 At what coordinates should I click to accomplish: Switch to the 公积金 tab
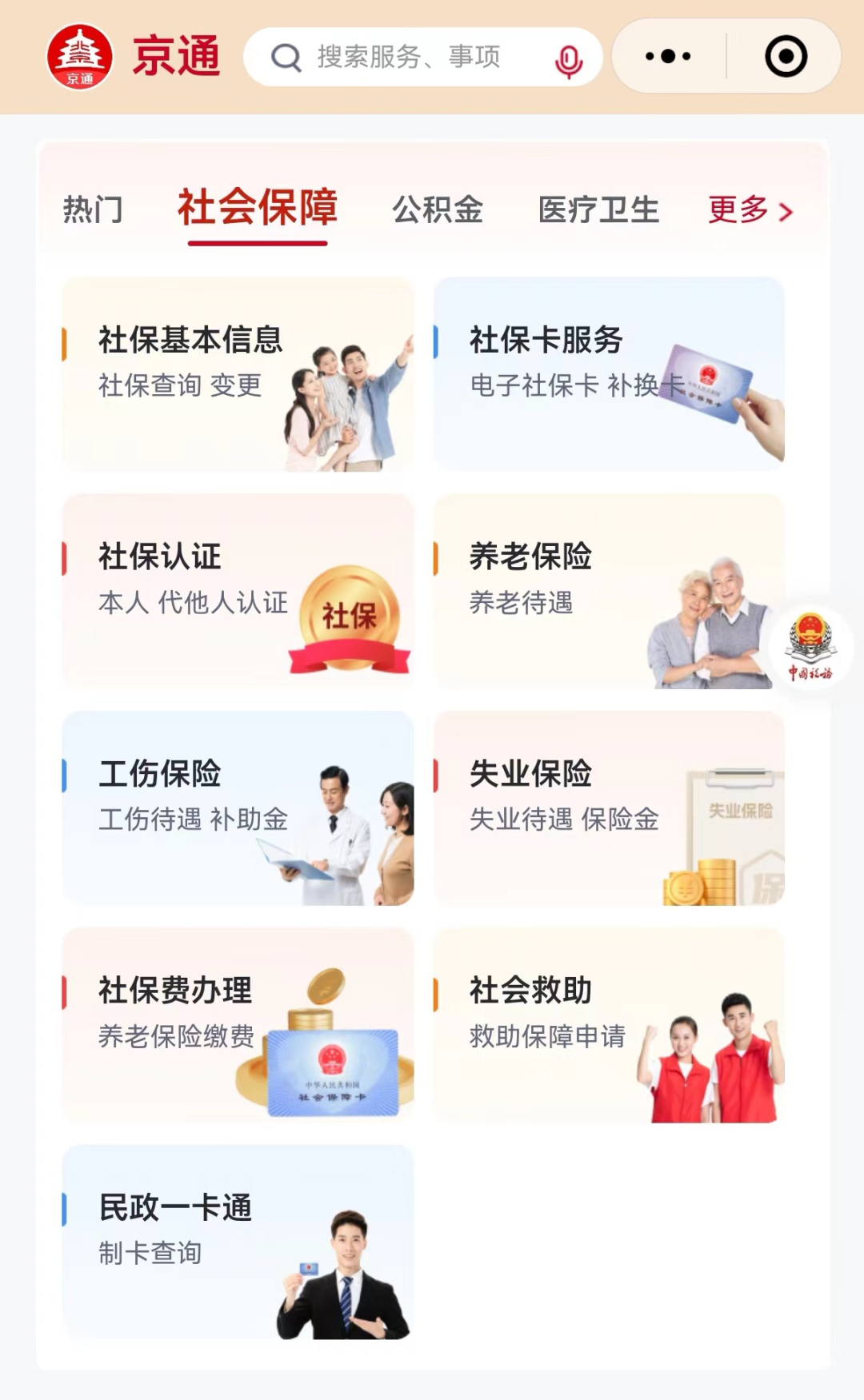(438, 210)
